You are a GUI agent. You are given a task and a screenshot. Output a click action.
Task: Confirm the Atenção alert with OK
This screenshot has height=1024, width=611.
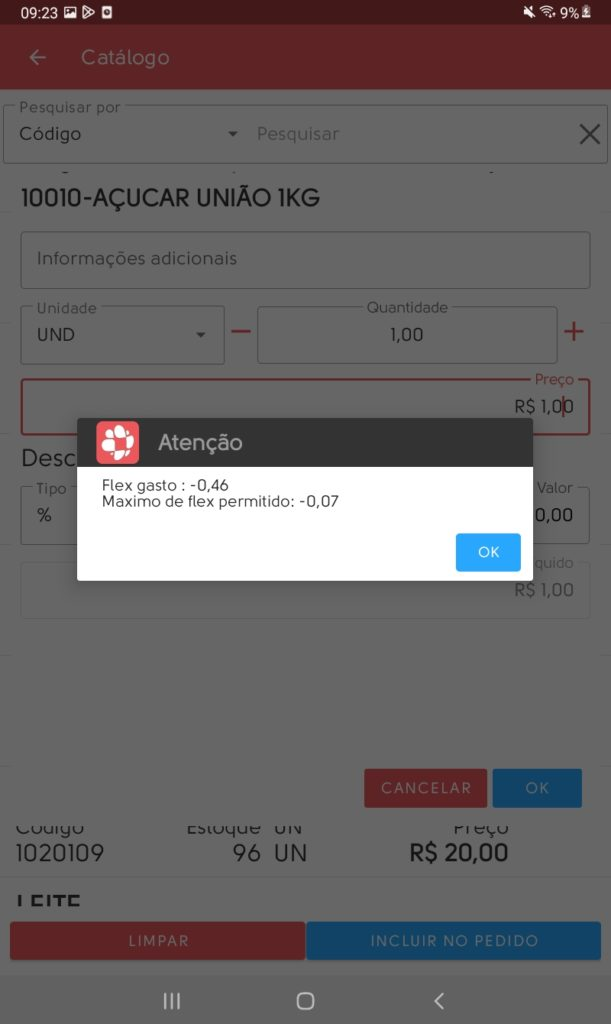[488, 552]
